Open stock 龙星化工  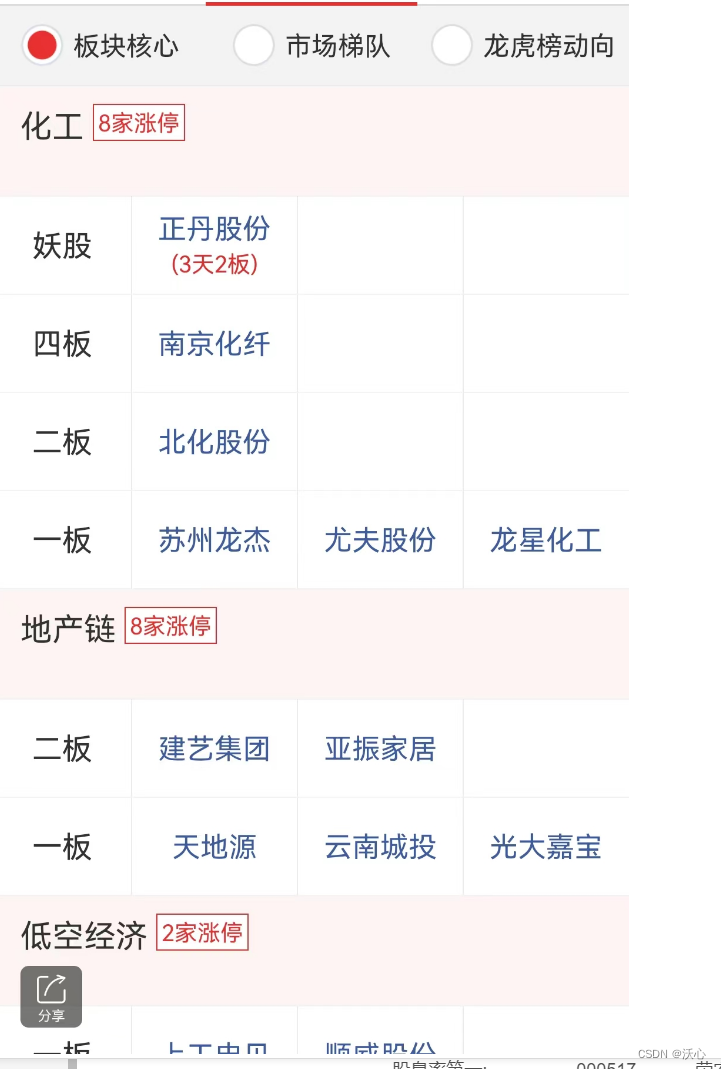(546, 540)
